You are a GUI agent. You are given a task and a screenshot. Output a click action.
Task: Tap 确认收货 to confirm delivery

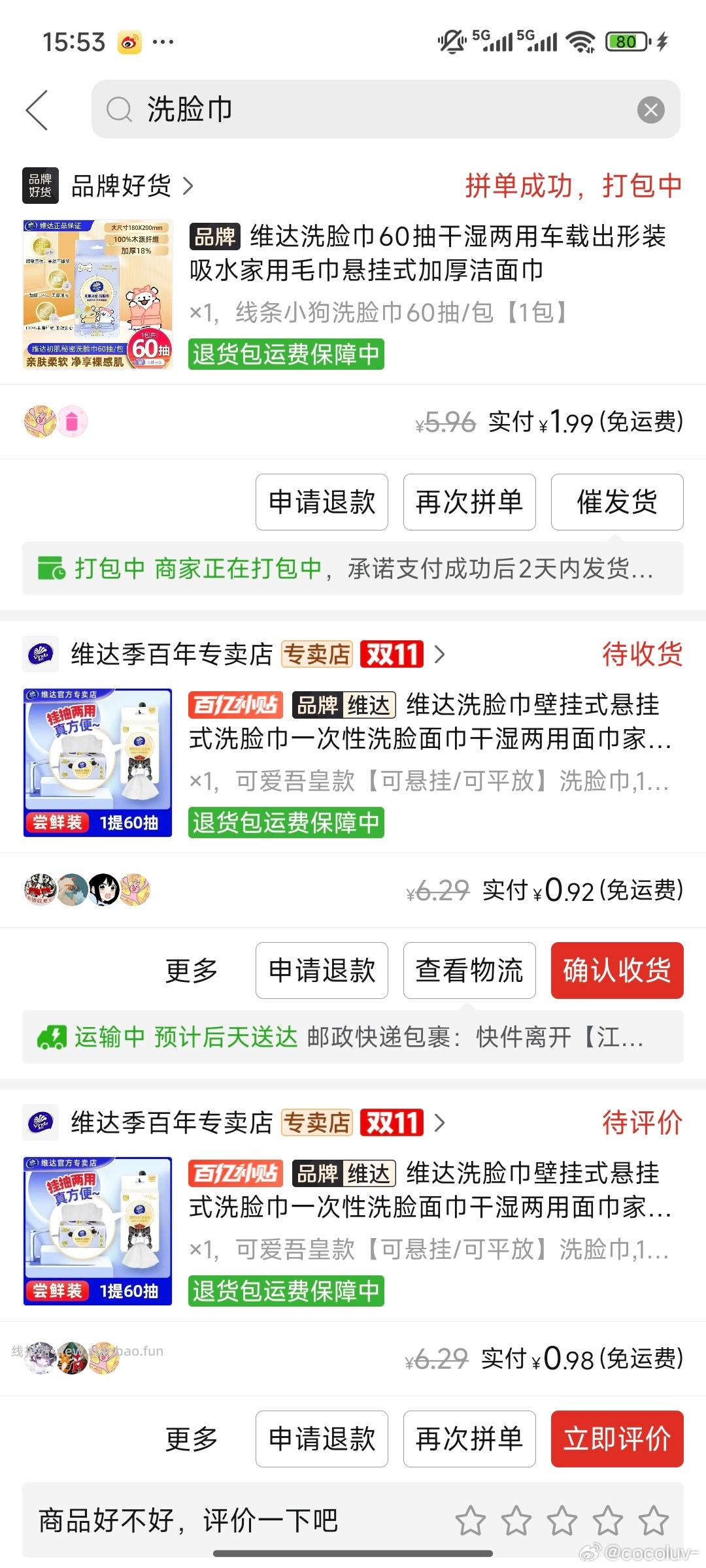click(616, 972)
